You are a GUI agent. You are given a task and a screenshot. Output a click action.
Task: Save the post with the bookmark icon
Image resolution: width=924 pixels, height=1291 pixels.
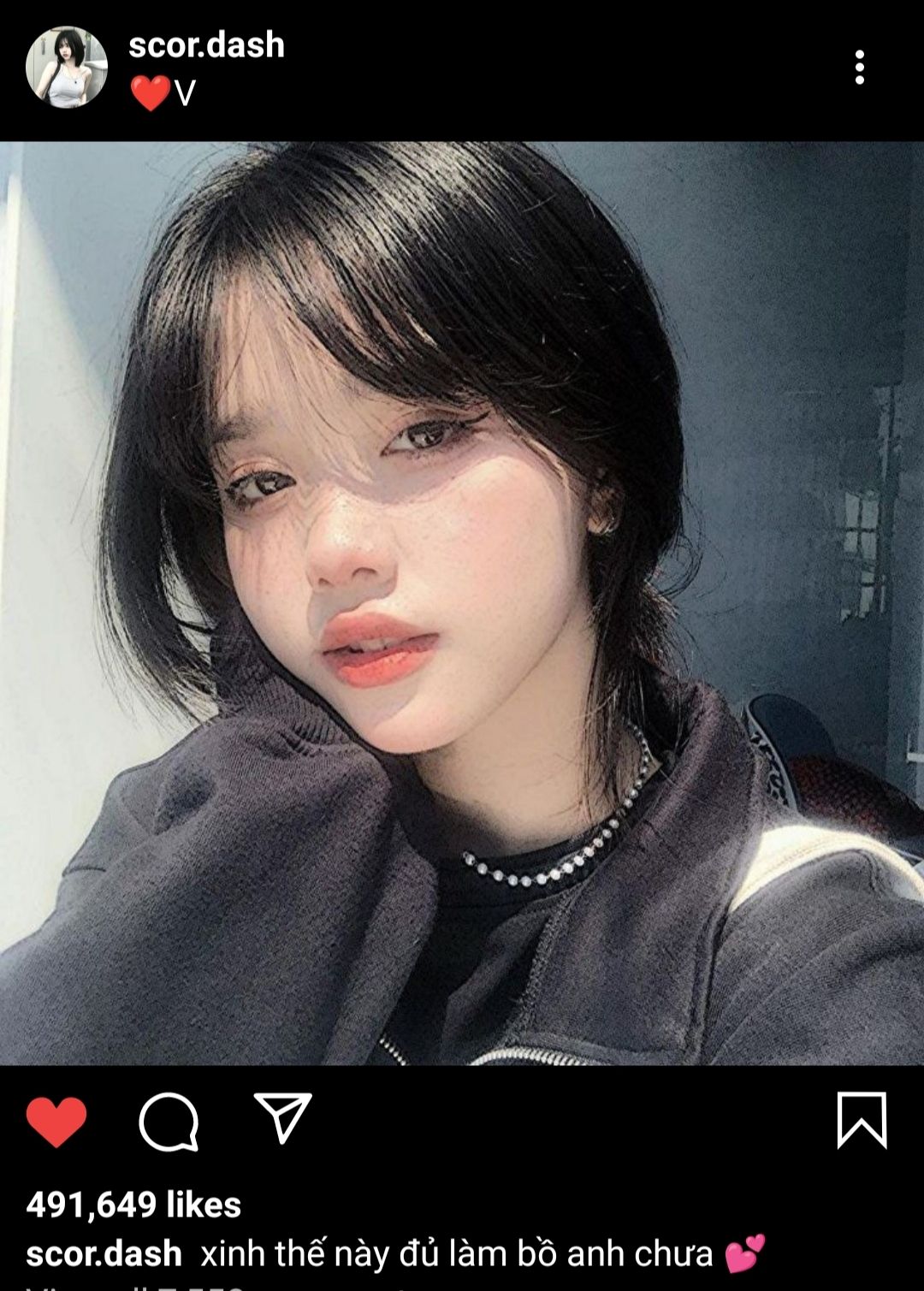pos(861,1120)
